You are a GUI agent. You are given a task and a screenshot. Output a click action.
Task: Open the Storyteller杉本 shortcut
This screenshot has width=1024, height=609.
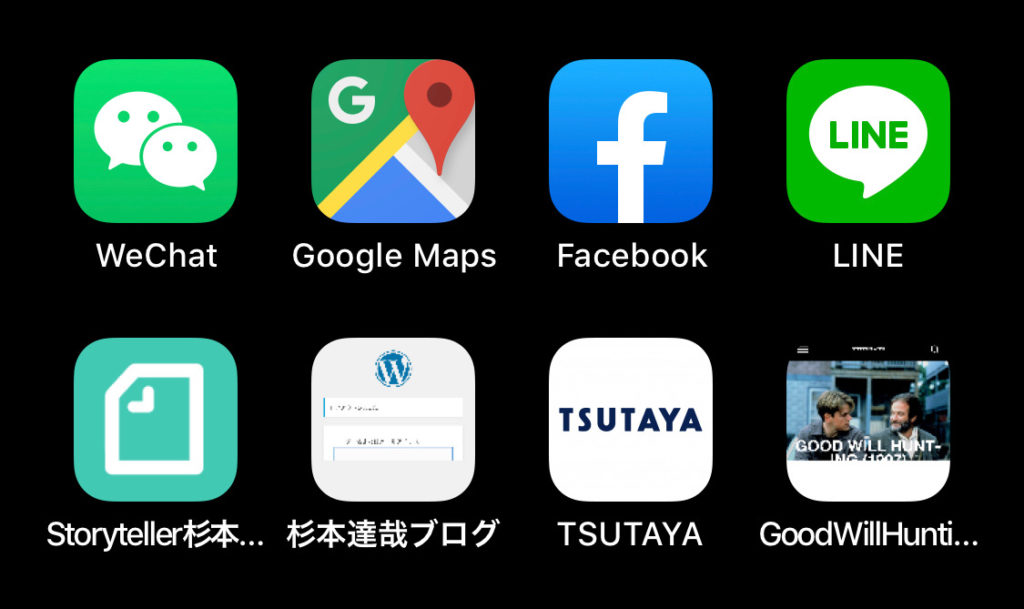coord(155,419)
